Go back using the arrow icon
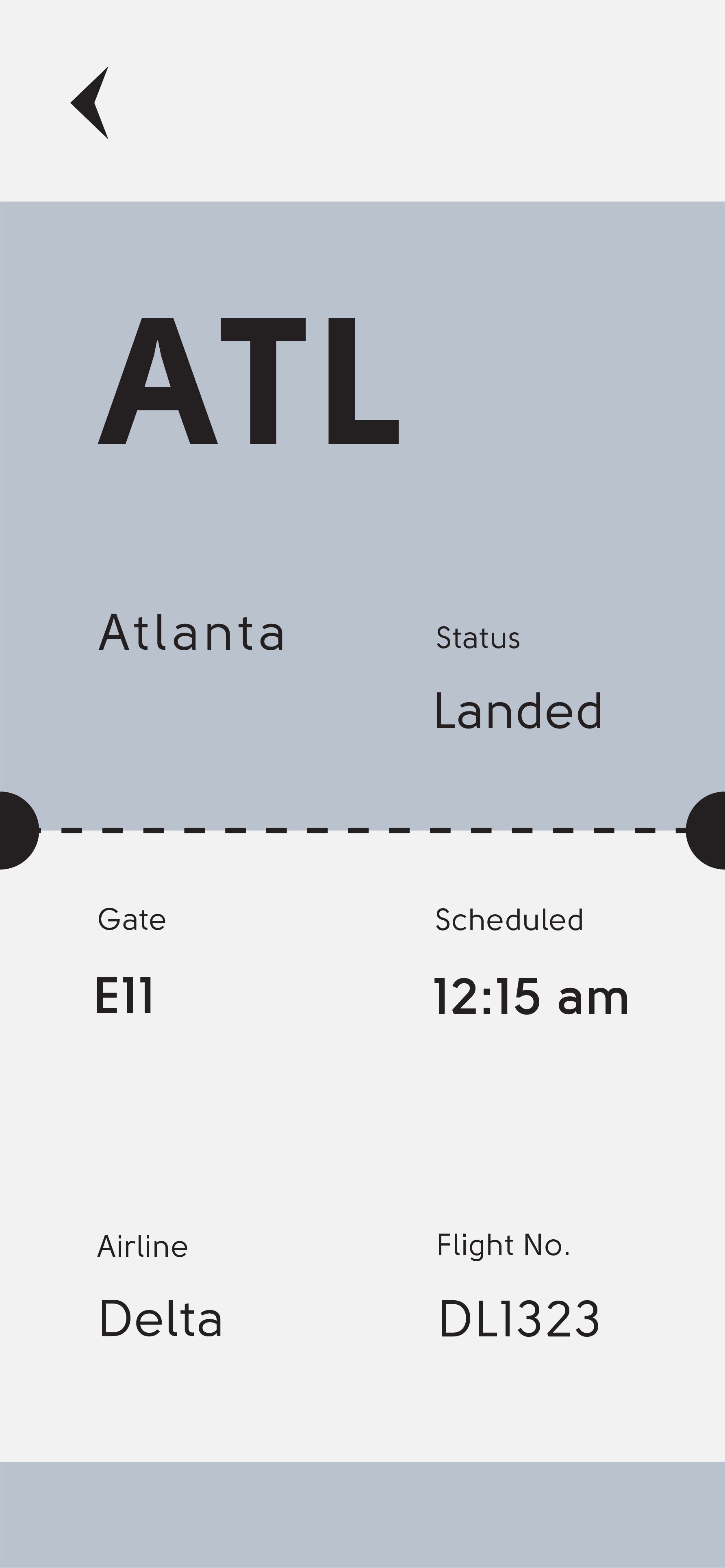725x1568 pixels. (90, 103)
